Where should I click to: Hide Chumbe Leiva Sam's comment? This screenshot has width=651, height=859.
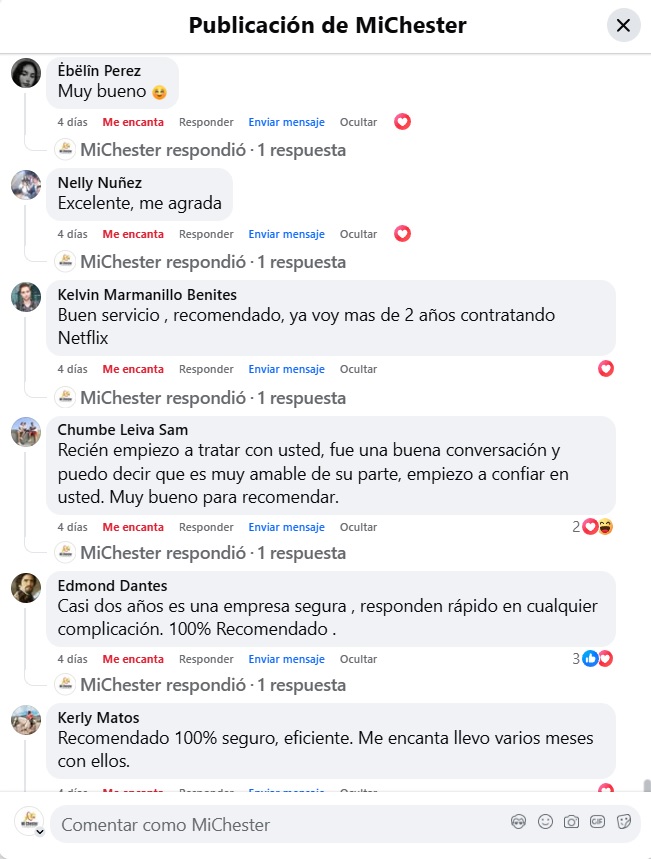358,527
